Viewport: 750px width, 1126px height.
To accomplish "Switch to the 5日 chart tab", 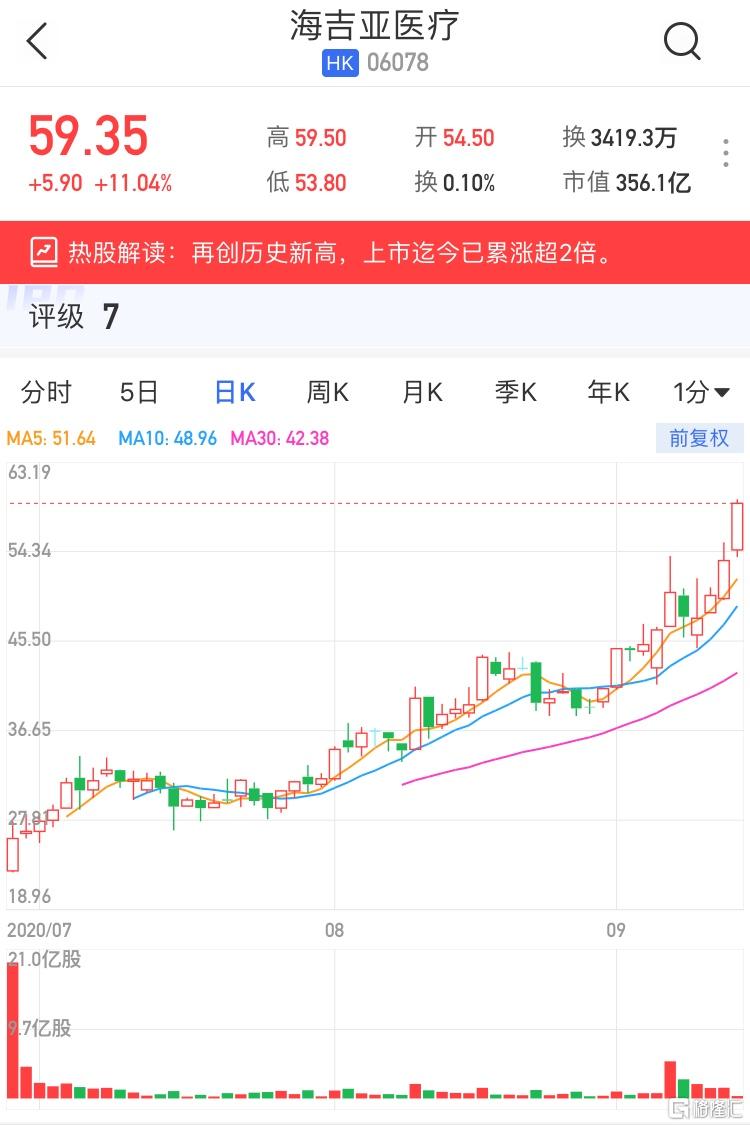I will [139, 393].
